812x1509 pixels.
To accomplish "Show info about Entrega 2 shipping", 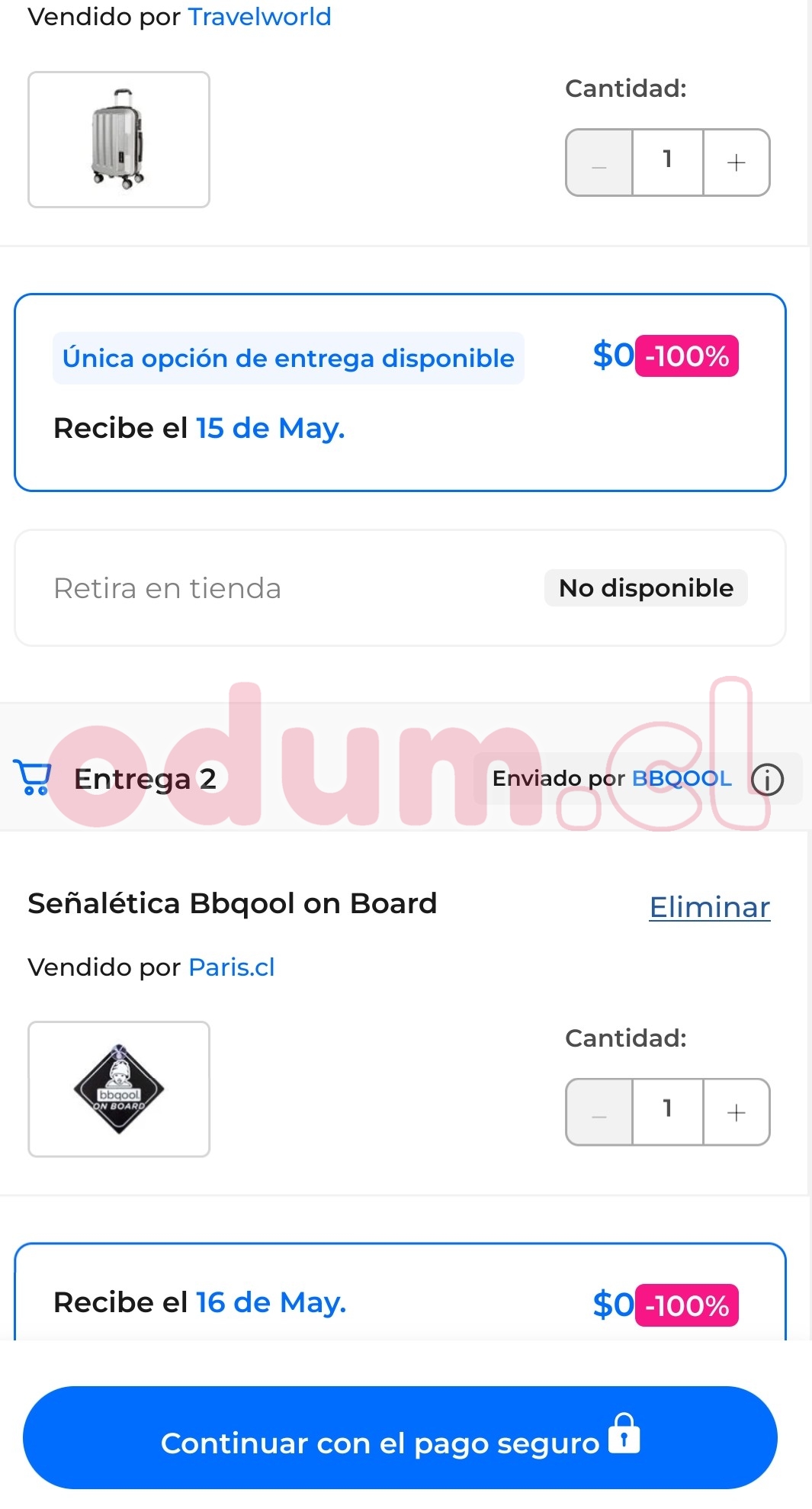I will (x=767, y=780).
